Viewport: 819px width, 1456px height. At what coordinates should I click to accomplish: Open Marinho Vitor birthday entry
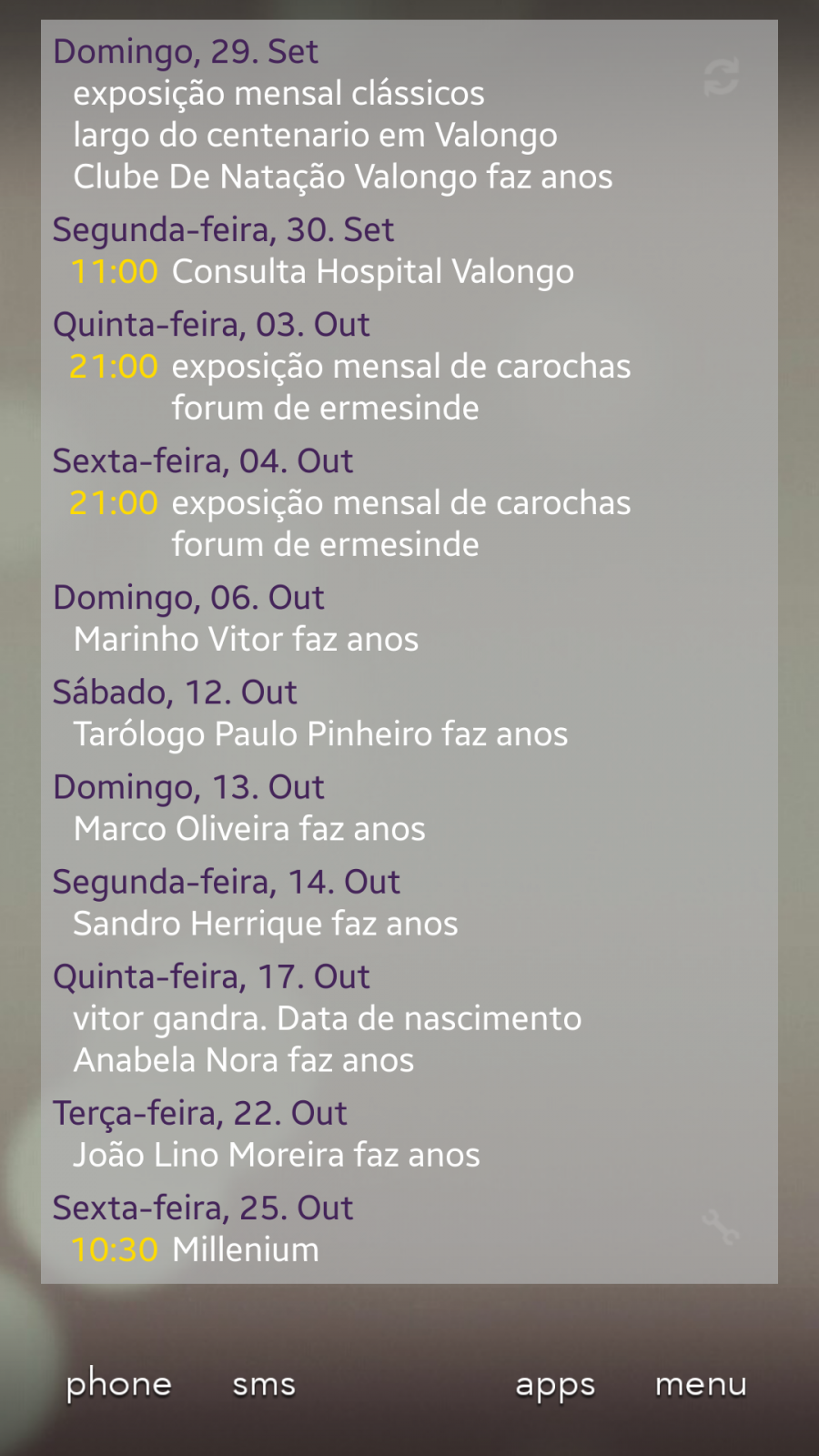coord(246,639)
